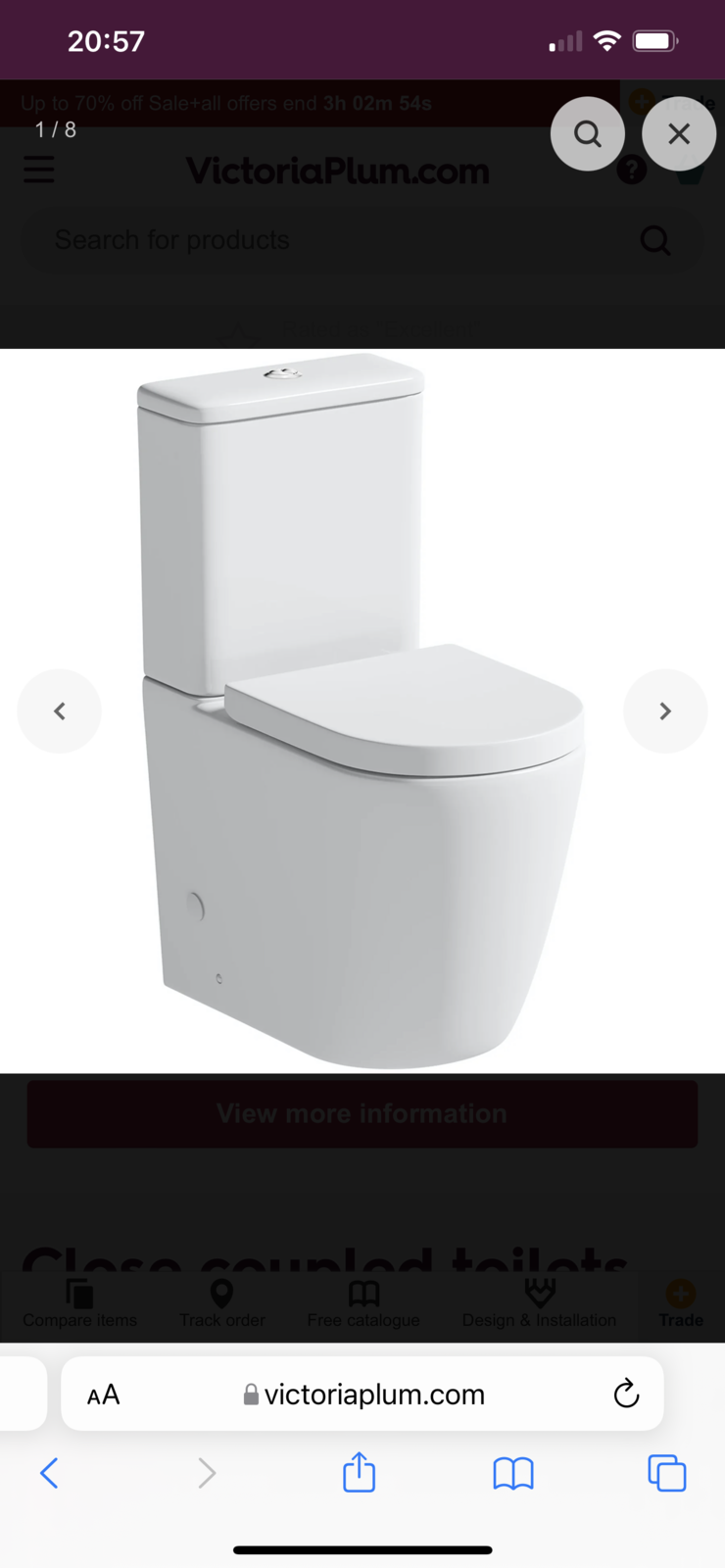
Task: Reload the victoriaplum.com page
Action: 626,1394
